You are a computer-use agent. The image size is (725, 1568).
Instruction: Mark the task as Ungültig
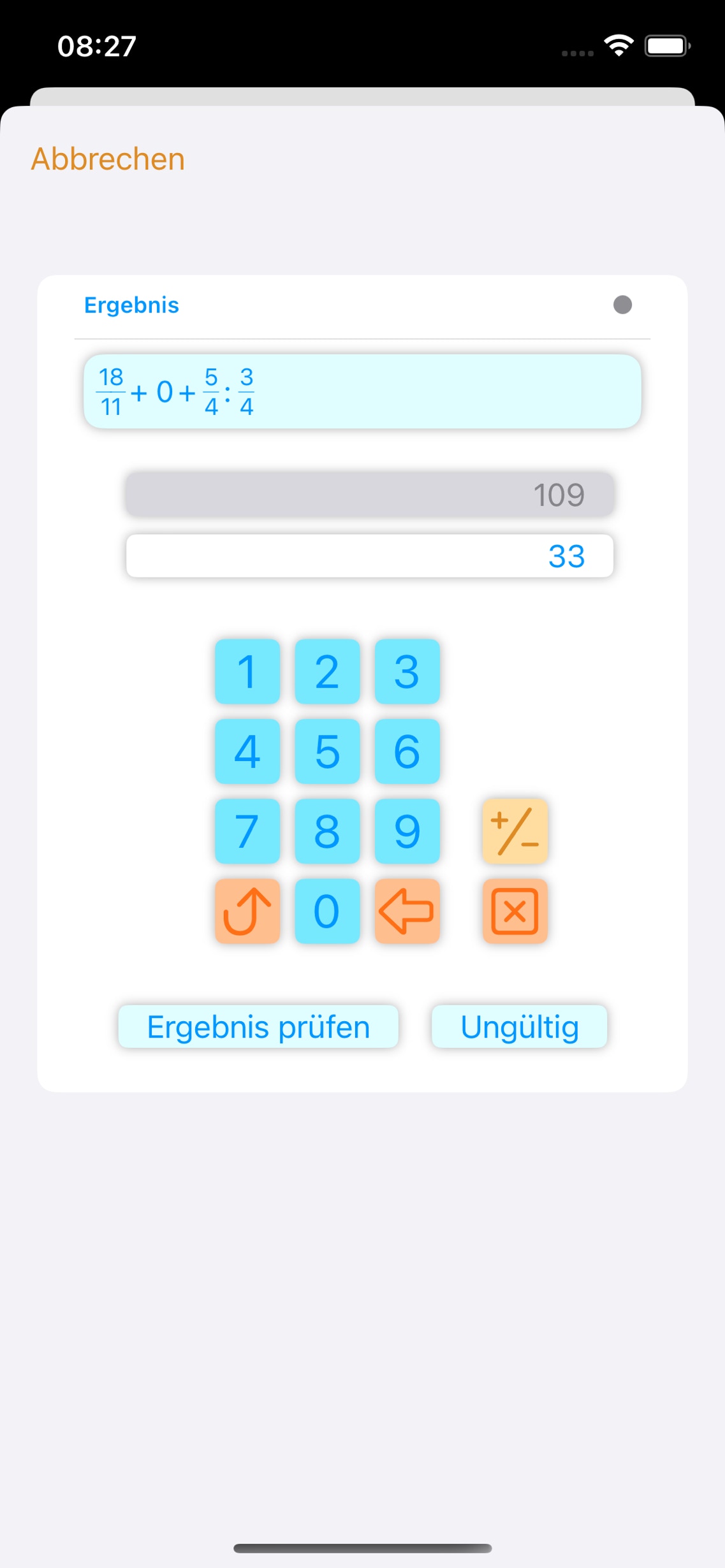519,1026
